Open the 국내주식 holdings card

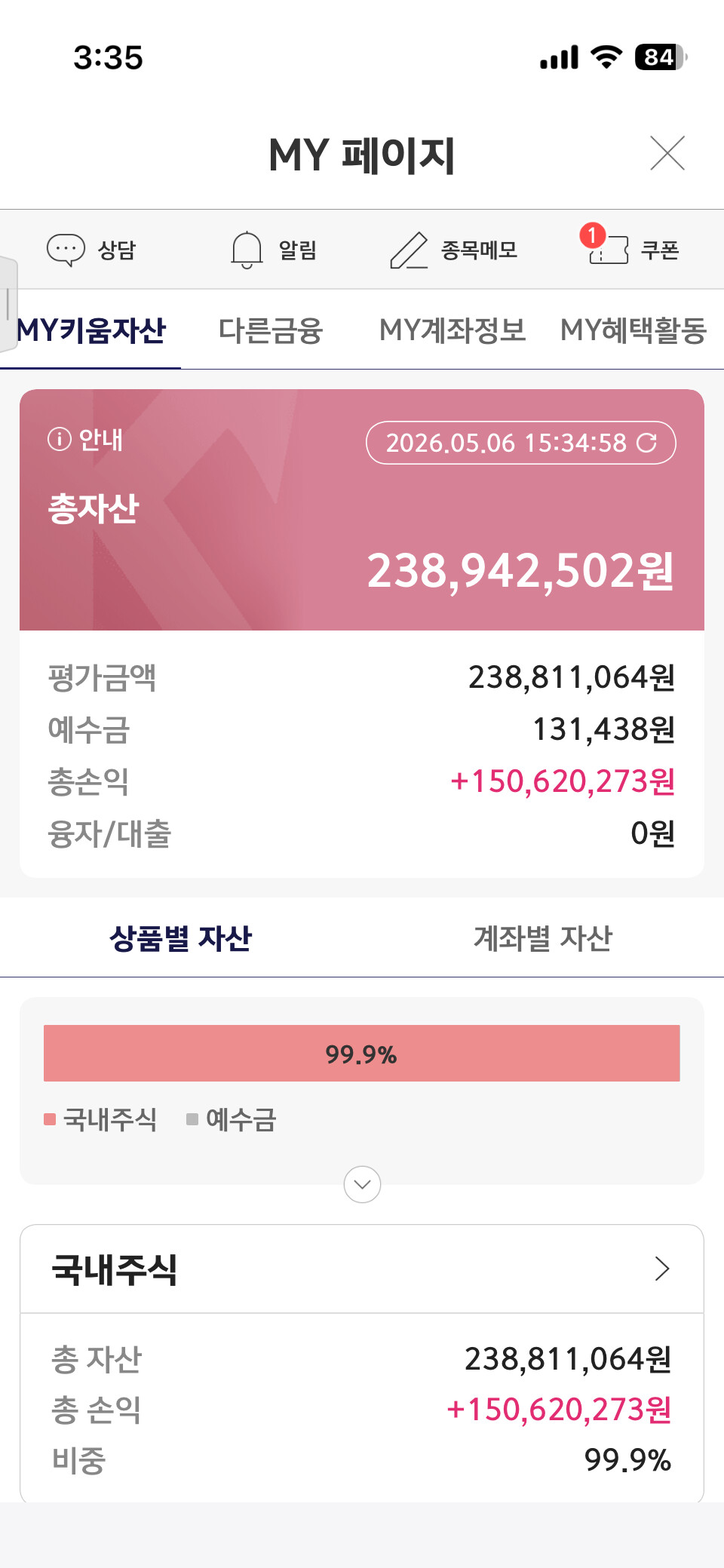coord(362,1269)
